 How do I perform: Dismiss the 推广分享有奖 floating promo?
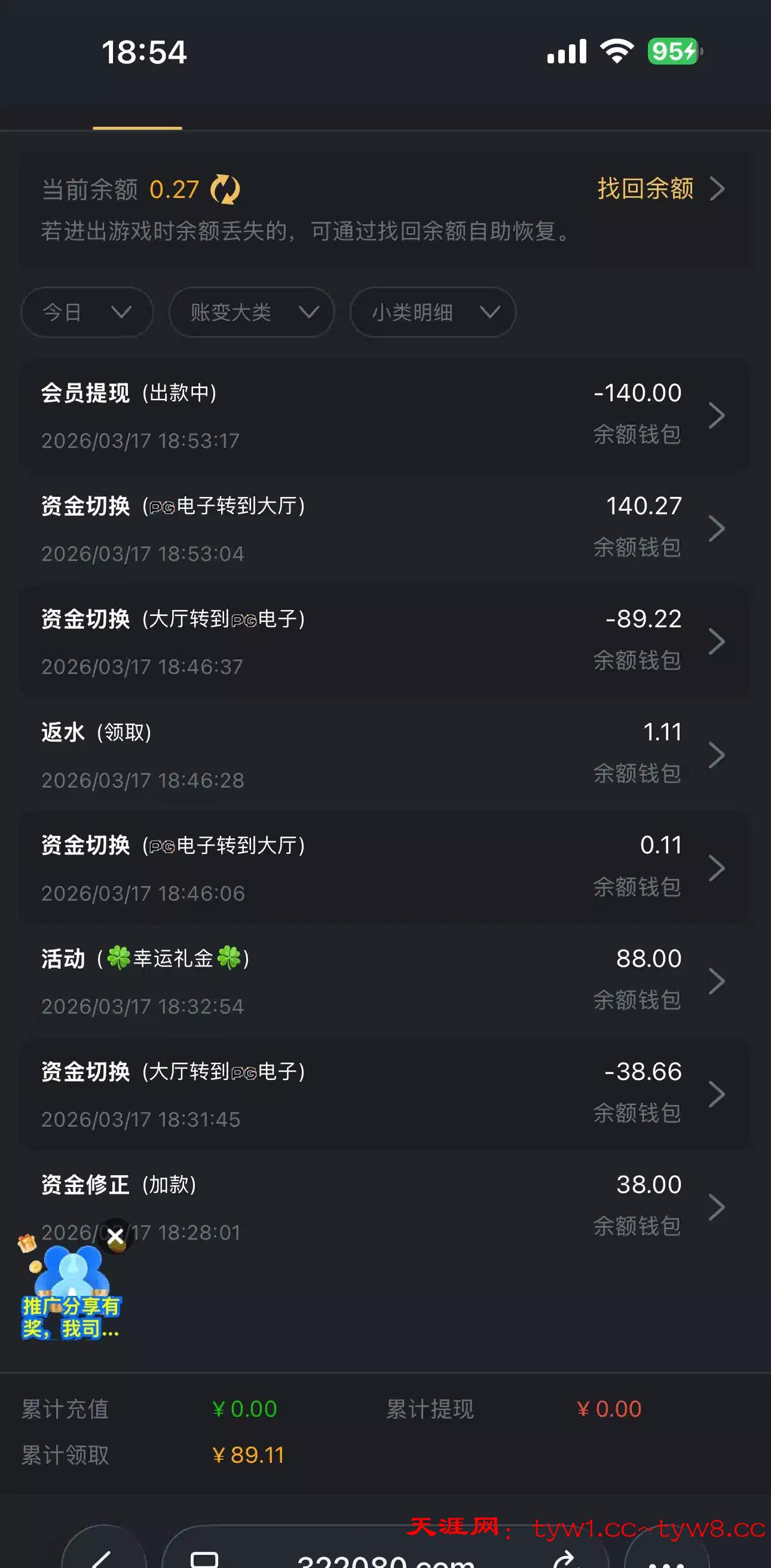click(115, 1236)
